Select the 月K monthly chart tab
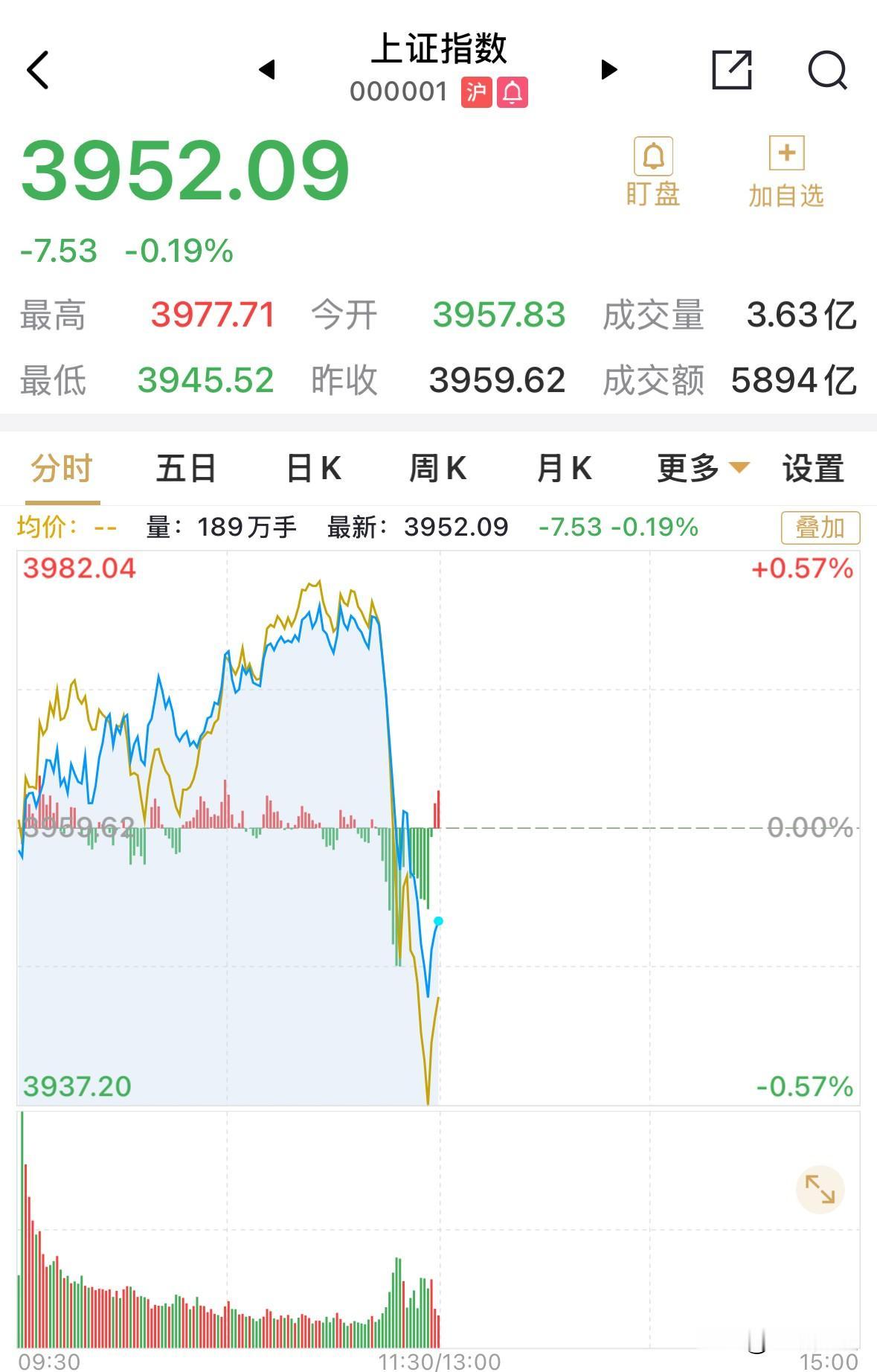Image resolution: width=877 pixels, height=1372 pixels. click(563, 468)
